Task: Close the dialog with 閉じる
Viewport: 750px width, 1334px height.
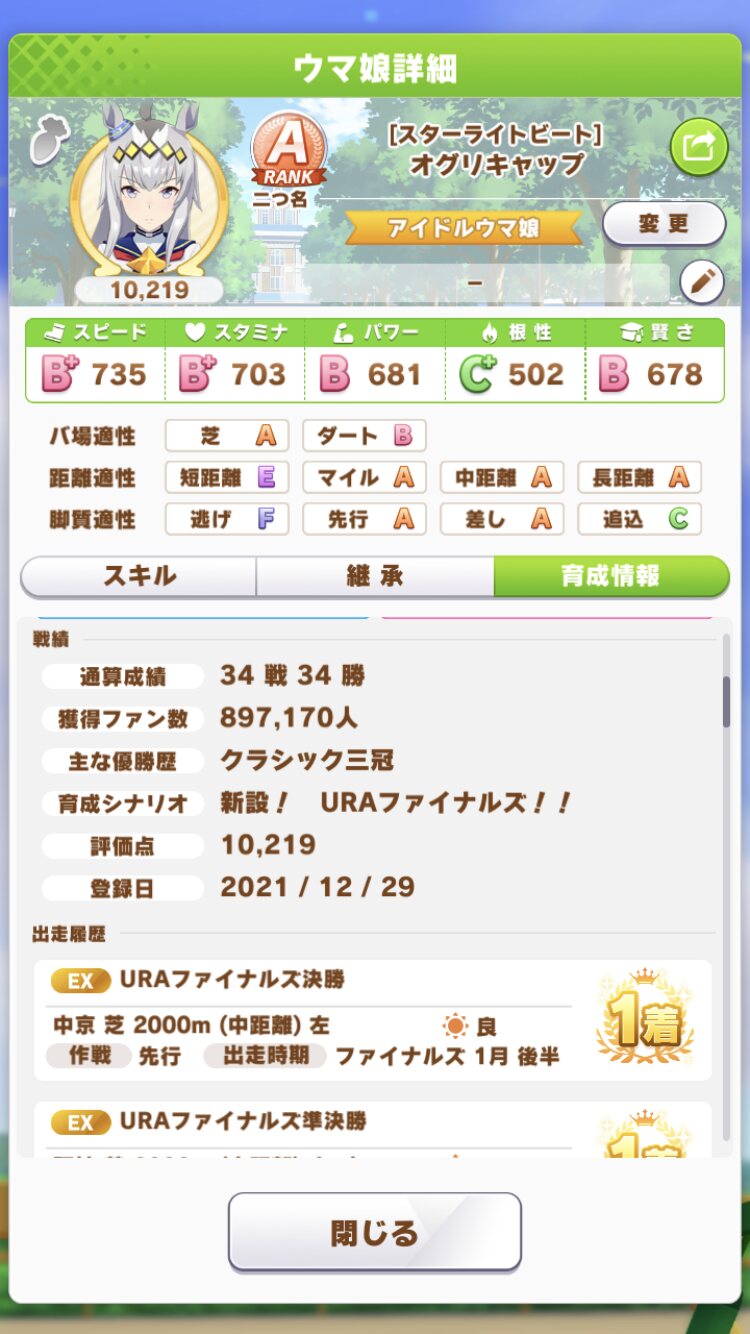Action: coord(375,1232)
